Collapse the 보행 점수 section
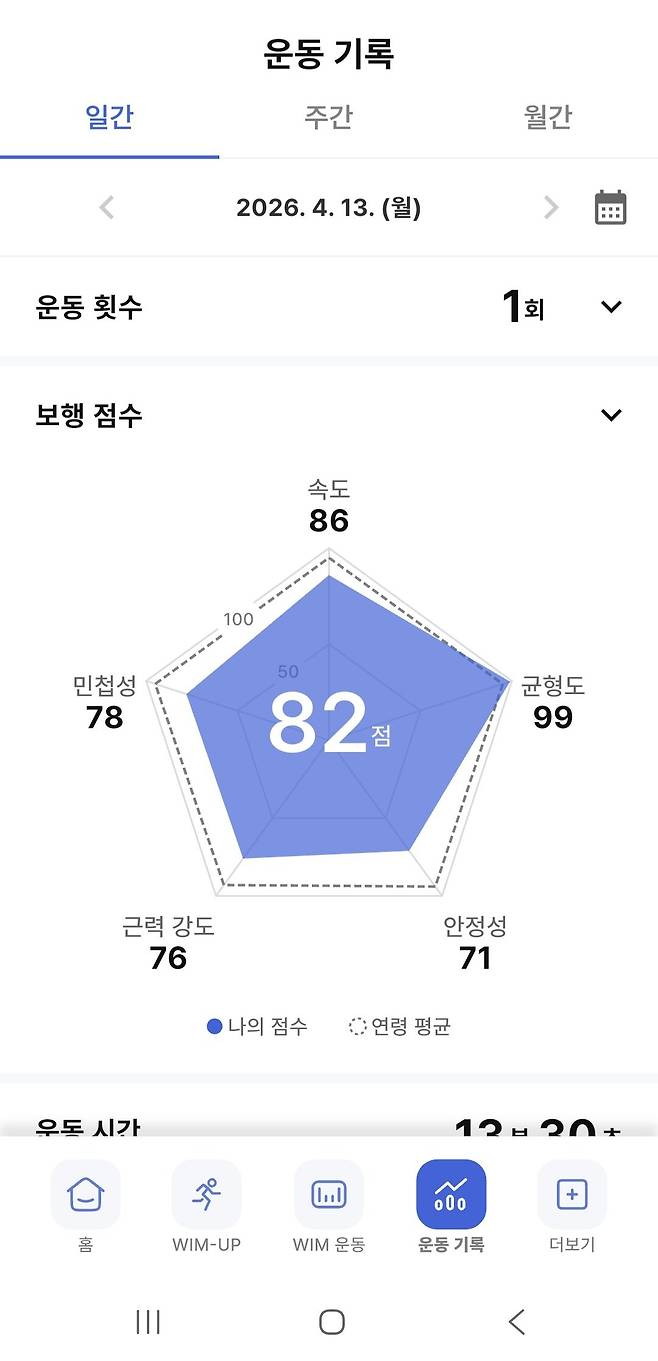 (611, 415)
